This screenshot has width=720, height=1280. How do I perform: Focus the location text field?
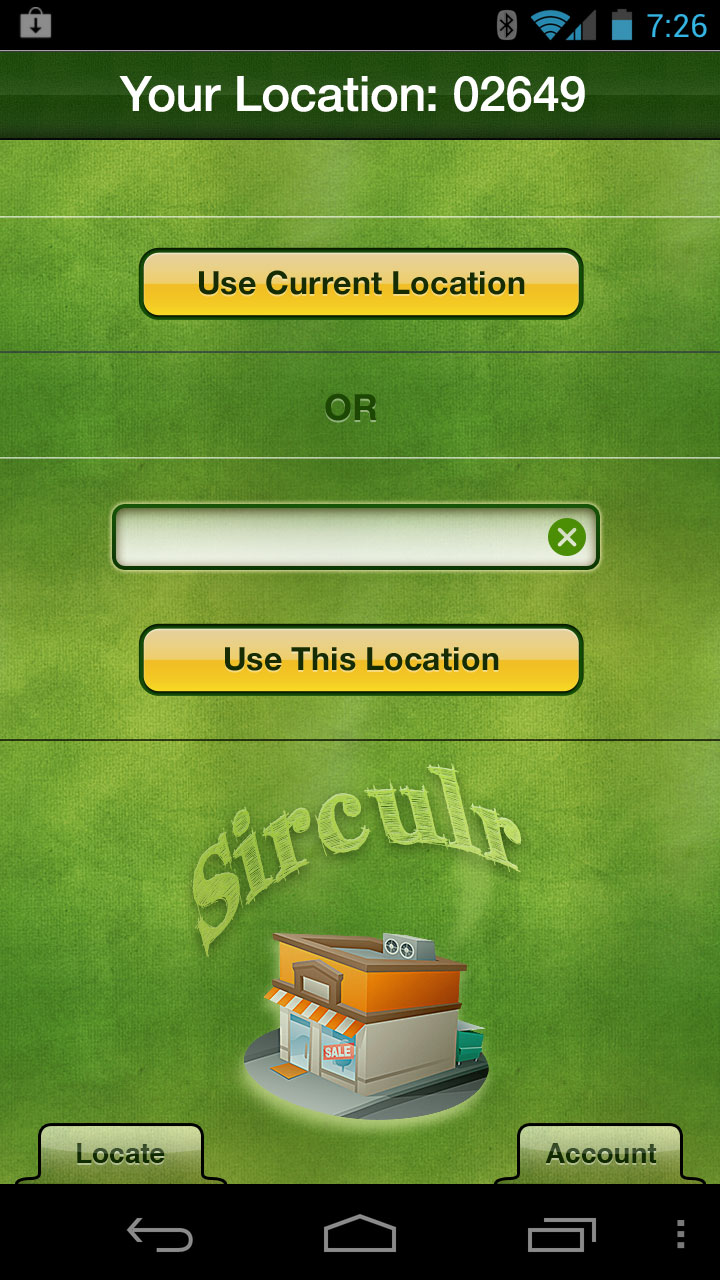(x=330, y=537)
